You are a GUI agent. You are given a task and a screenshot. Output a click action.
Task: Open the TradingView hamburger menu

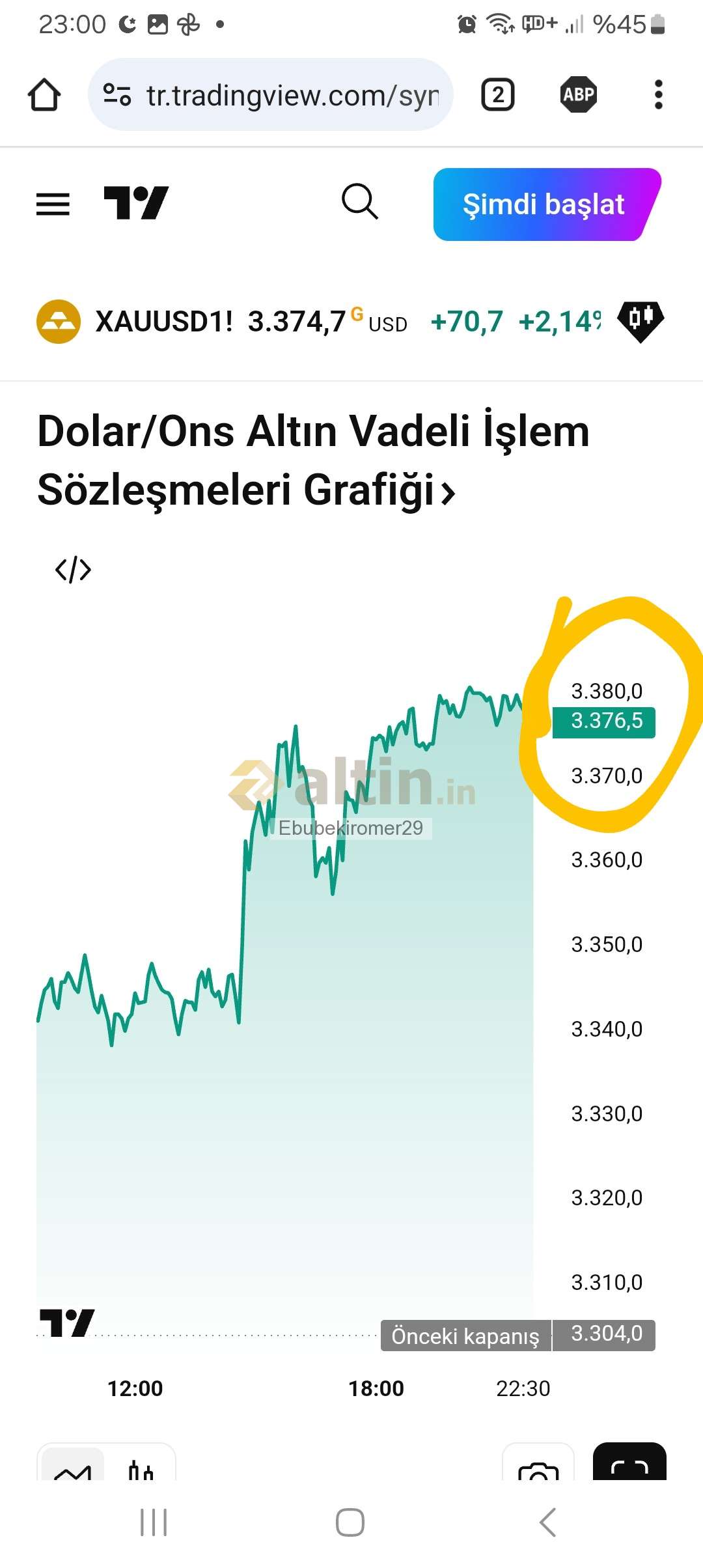click(53, 204)
